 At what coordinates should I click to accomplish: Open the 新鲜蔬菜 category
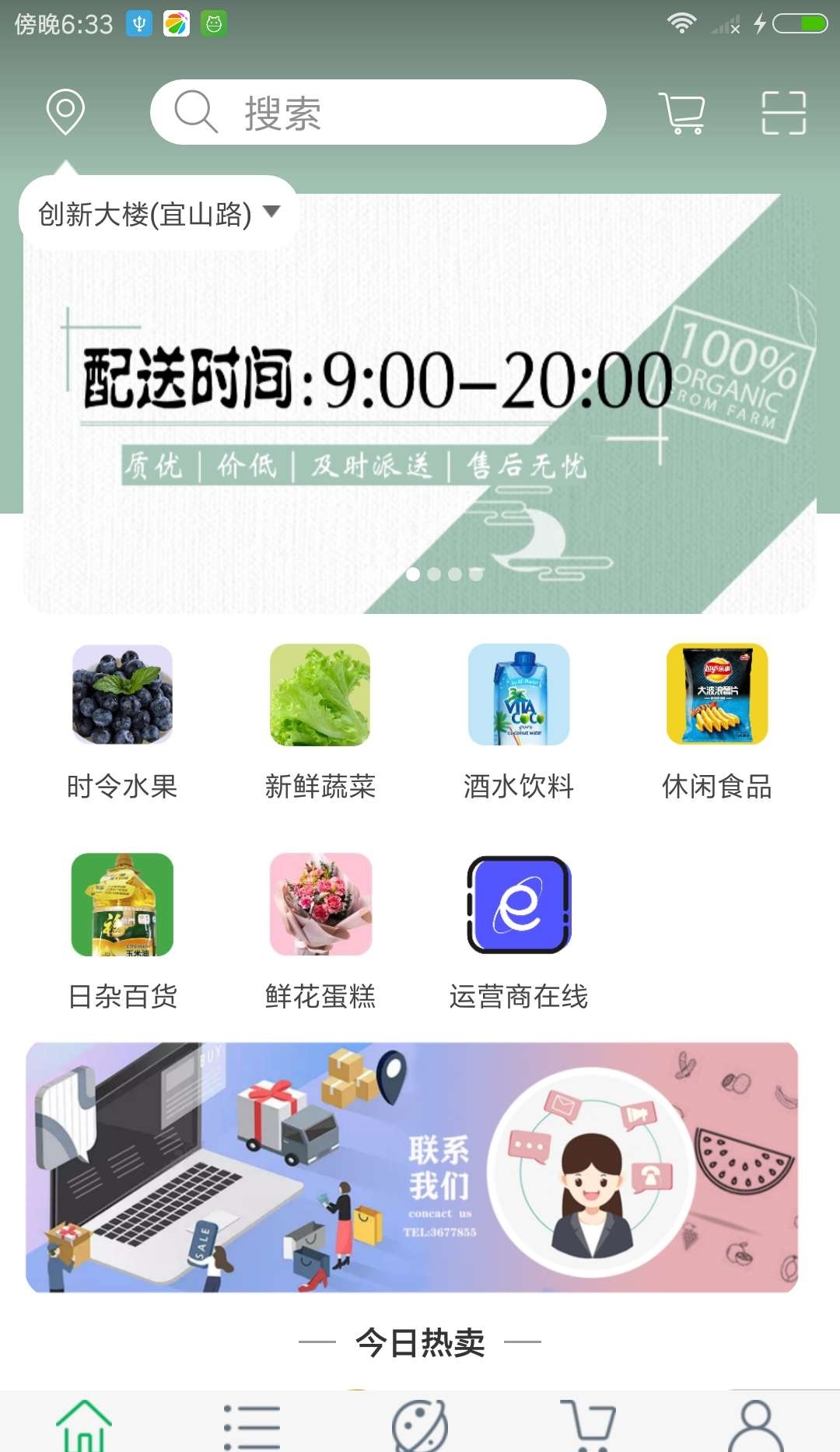point(320,721)
